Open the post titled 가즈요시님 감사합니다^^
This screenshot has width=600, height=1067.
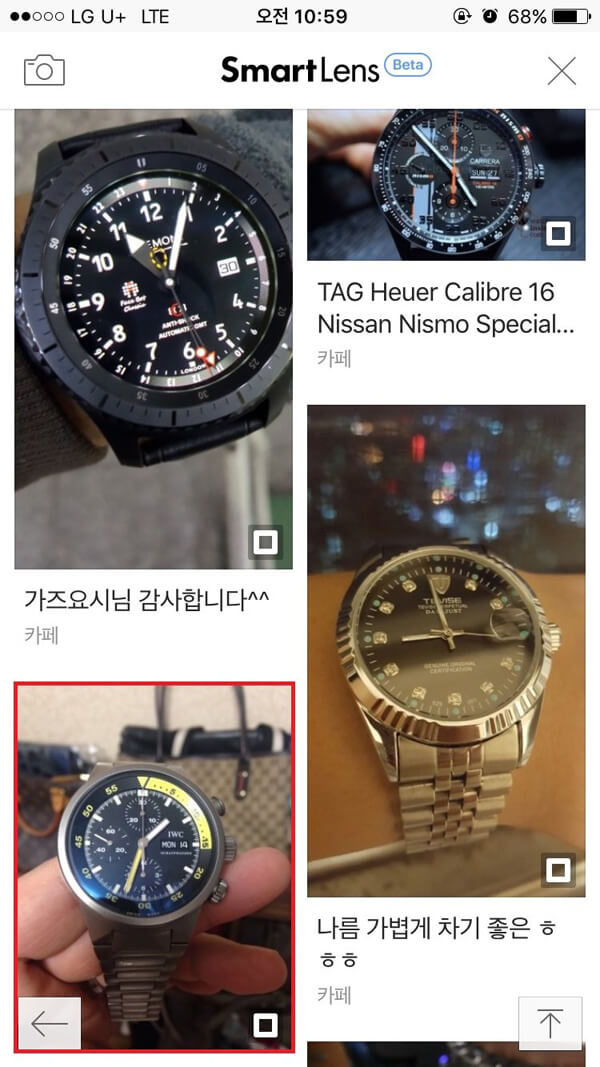(x=148, y=600)
